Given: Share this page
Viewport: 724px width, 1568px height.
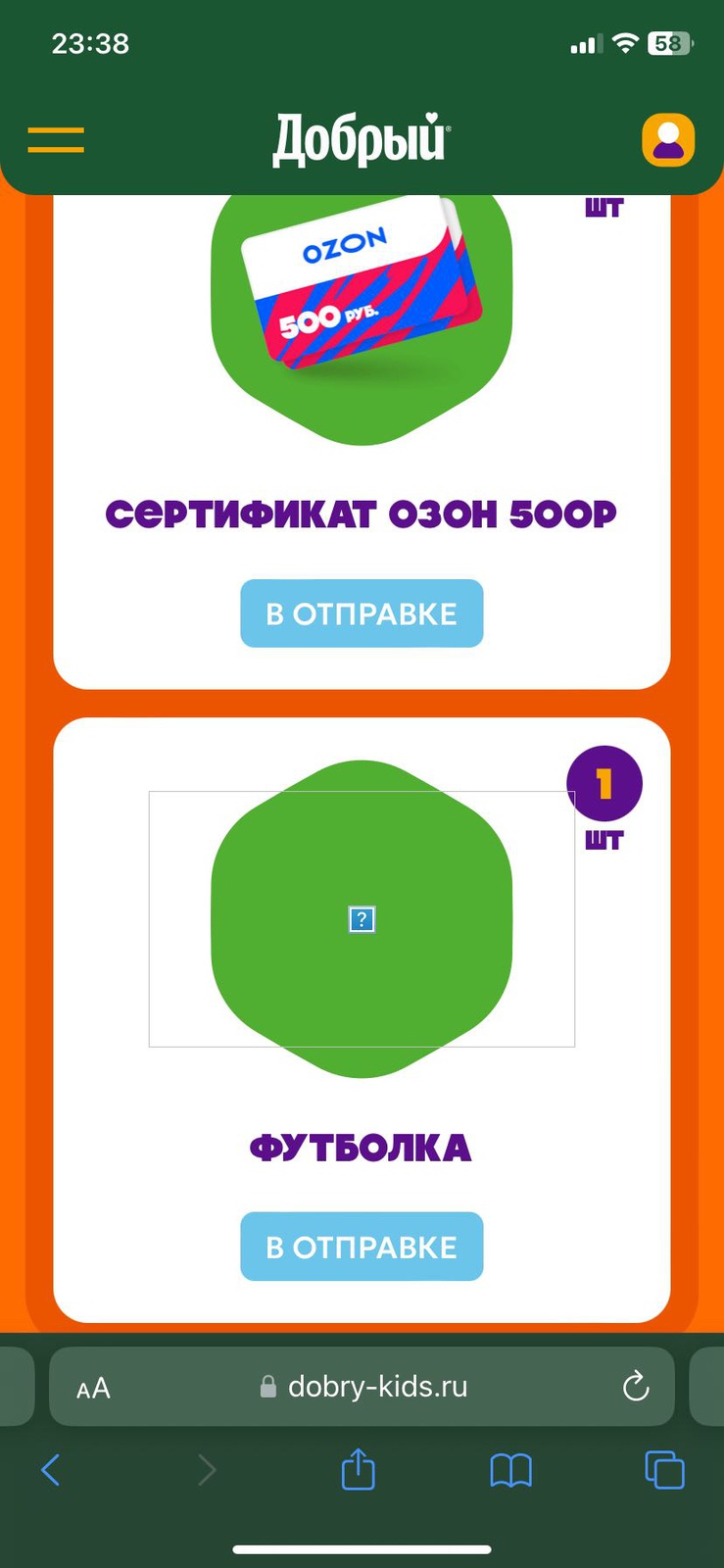Looking at the screenshot, I should click(x=358, y=1469).
